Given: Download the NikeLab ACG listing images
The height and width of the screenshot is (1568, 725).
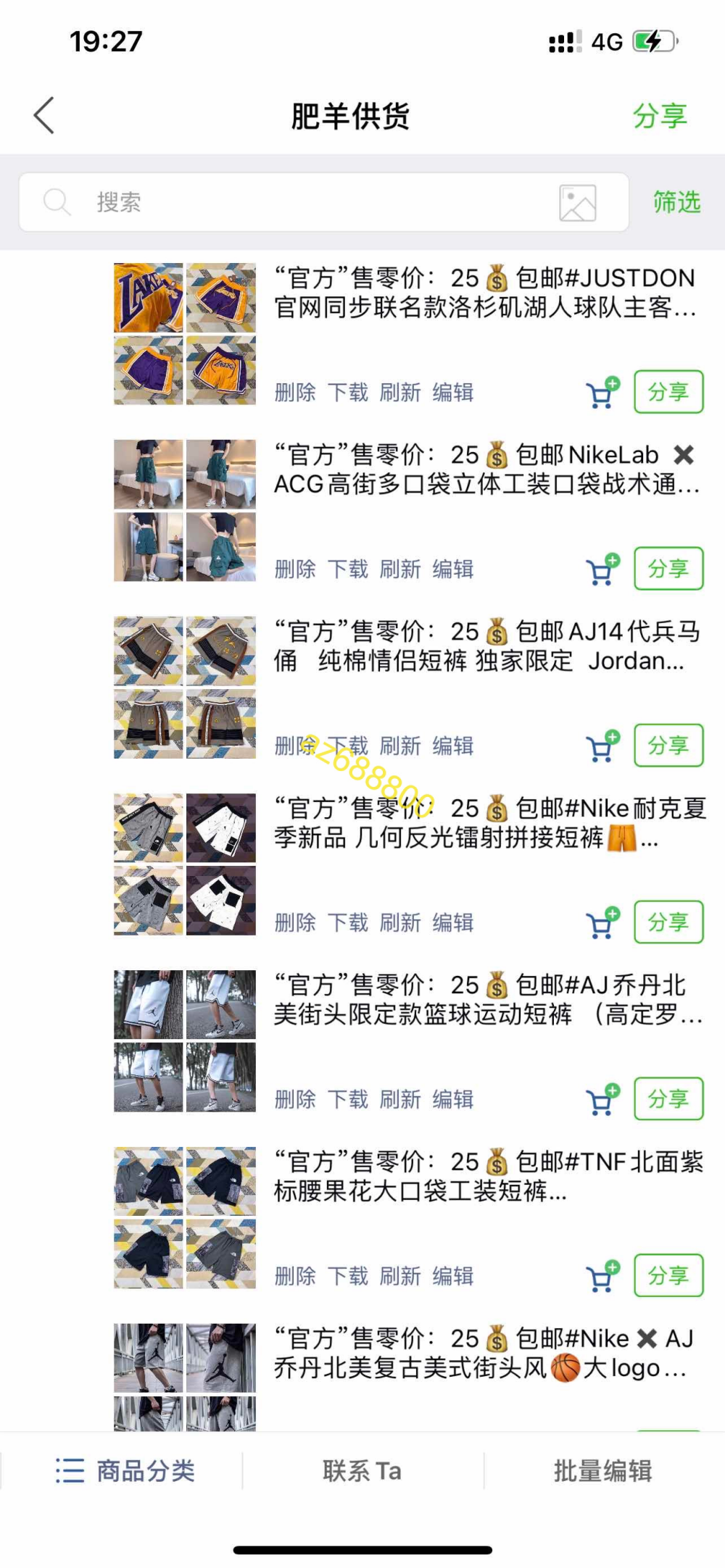Looking at the screenshot, I should click(348, 570).
